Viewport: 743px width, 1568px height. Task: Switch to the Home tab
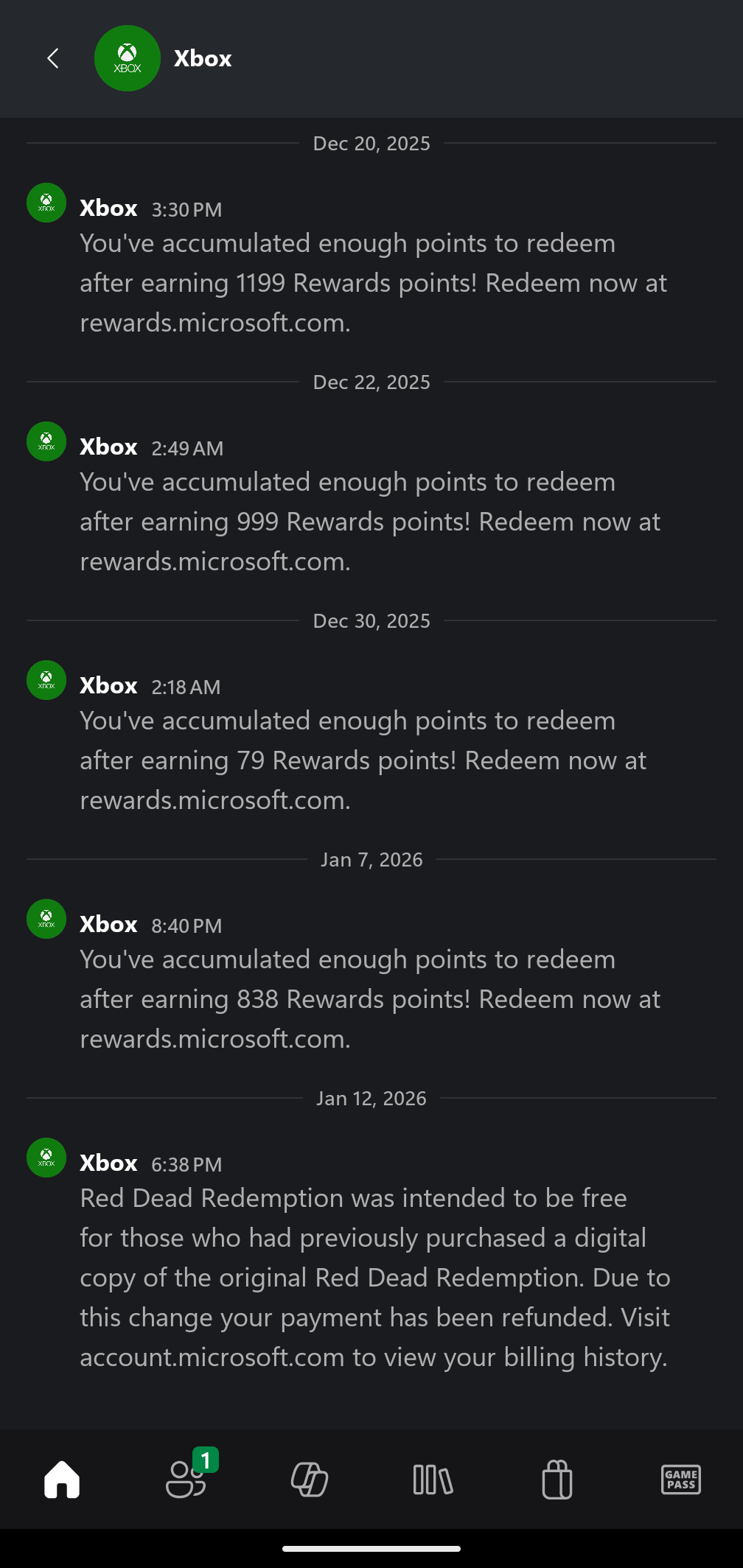point(62,1479)
